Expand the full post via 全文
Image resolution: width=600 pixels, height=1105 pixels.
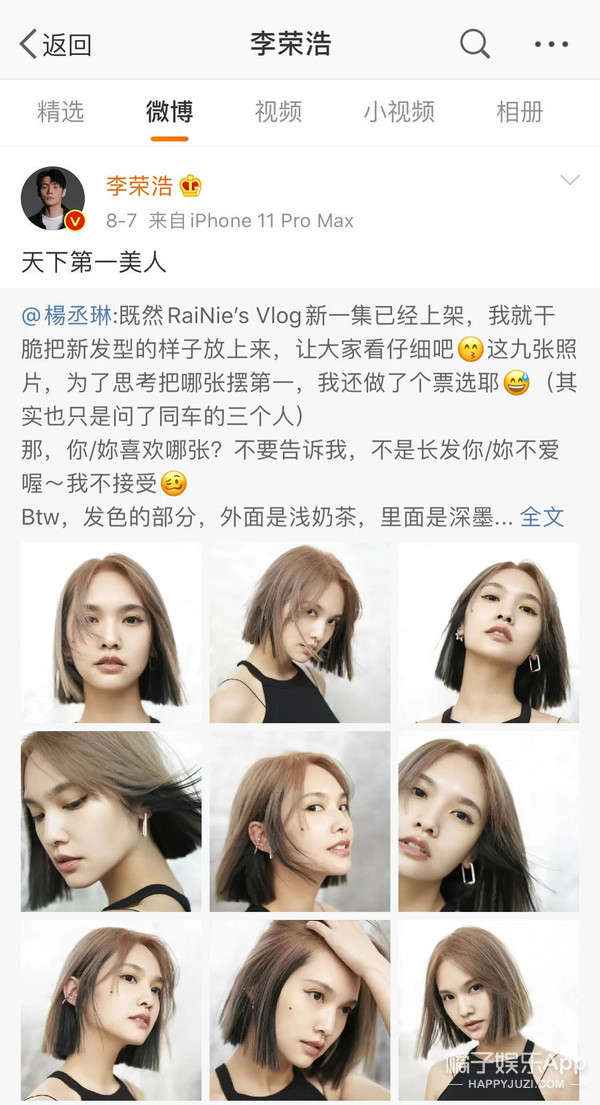(543, 516)
